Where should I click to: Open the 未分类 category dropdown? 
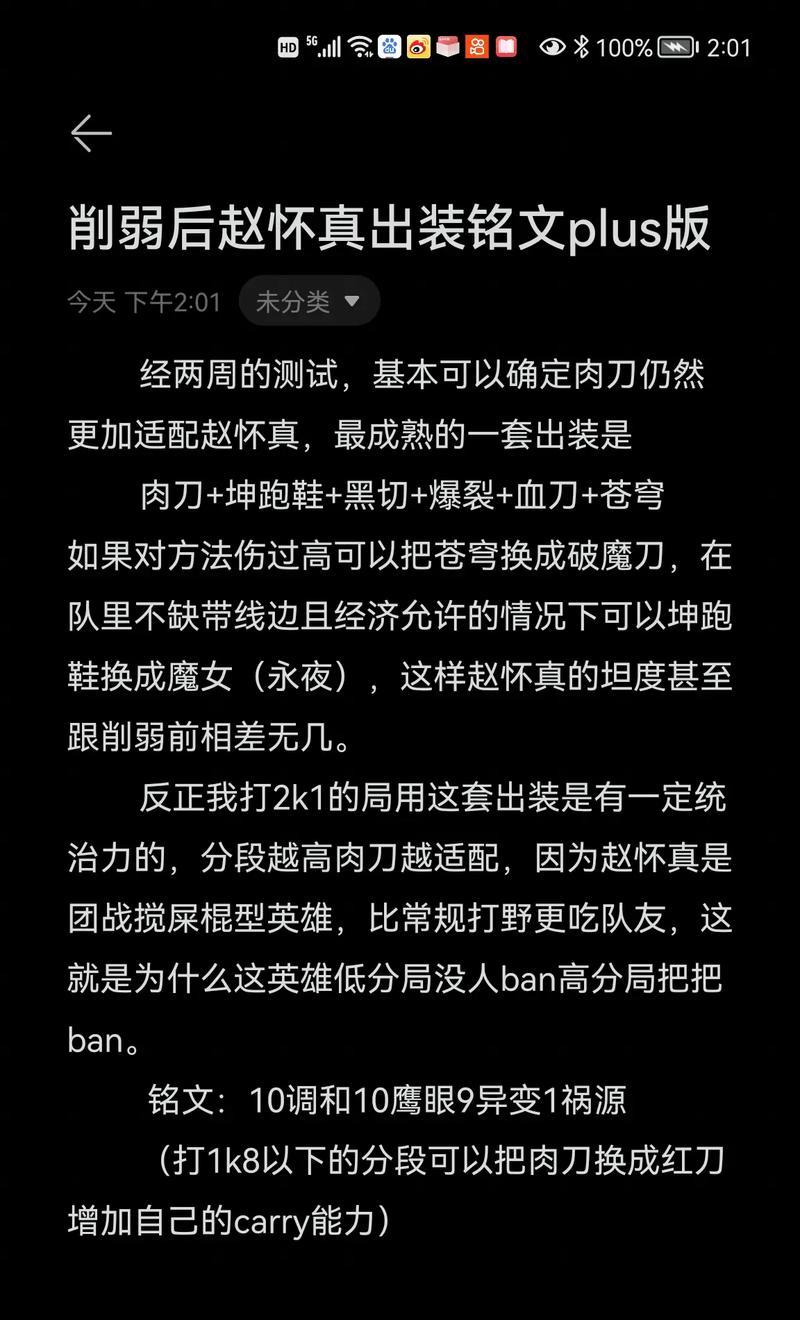click(309, 301)
